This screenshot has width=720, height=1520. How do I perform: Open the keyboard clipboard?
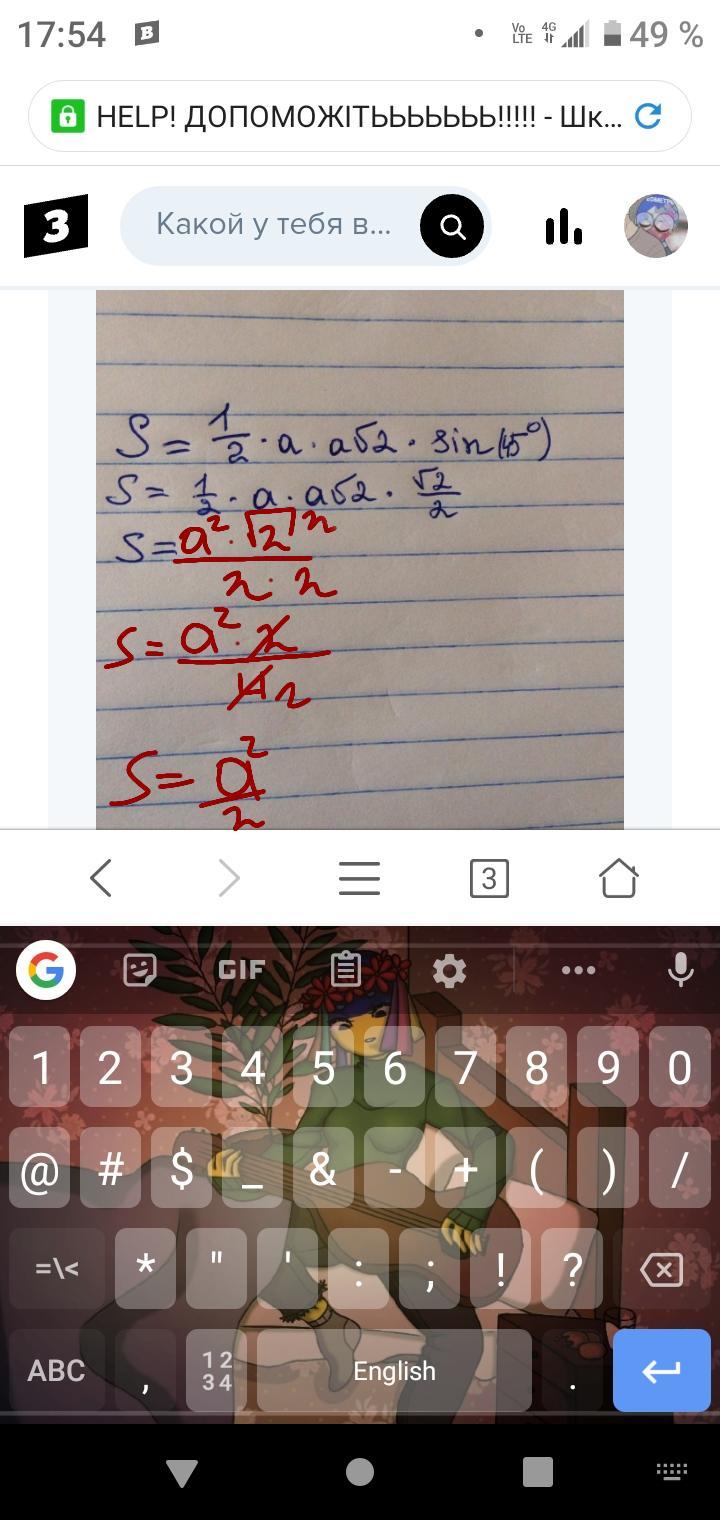point(346,969)
